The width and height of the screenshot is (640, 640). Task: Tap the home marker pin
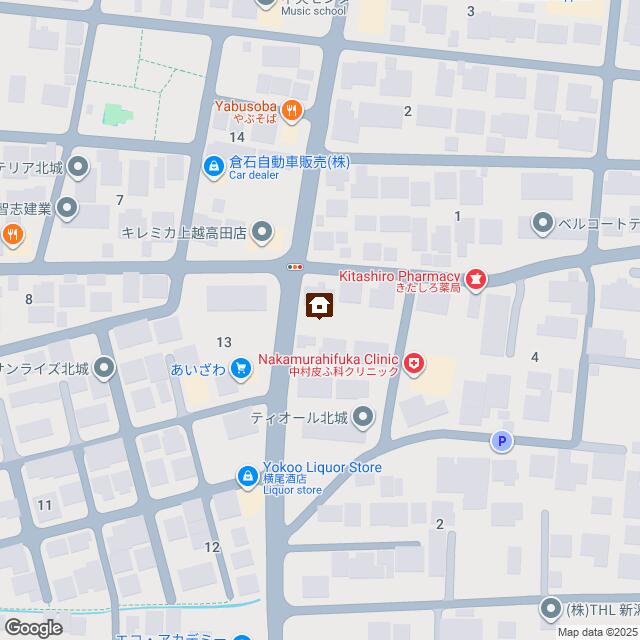[320, 305]
